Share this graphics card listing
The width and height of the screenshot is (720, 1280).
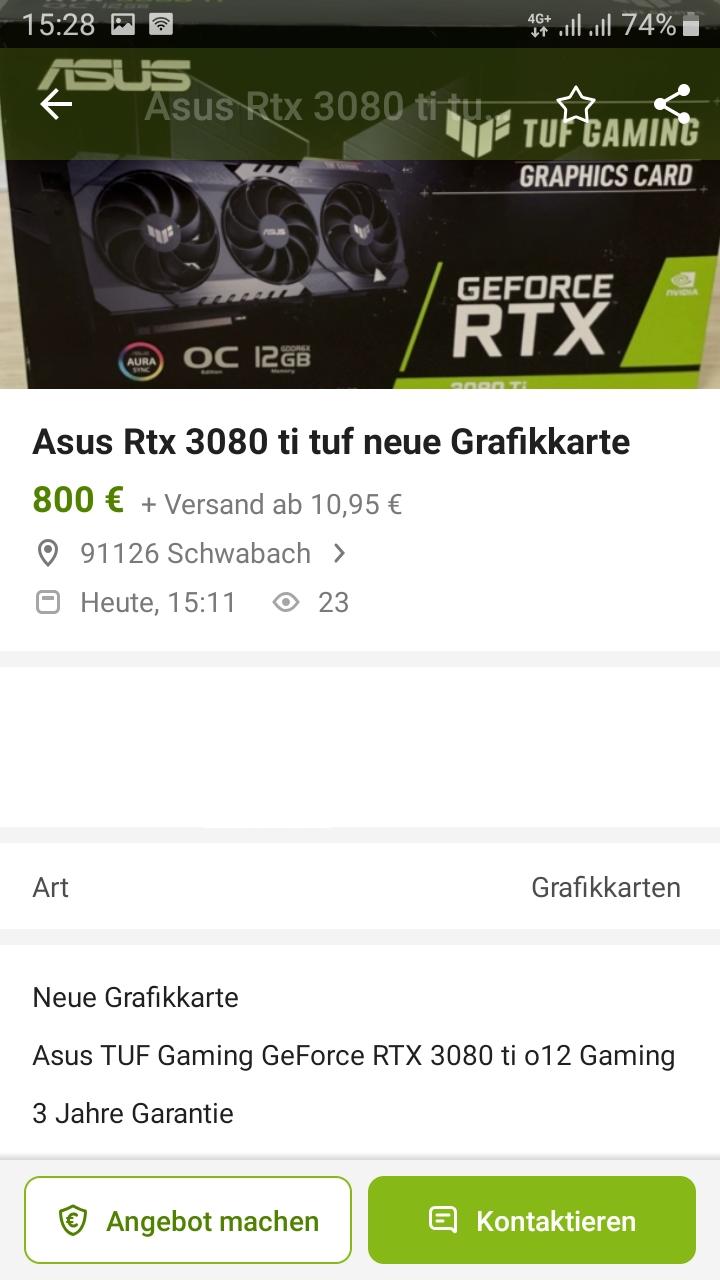(x=672, y=104)
